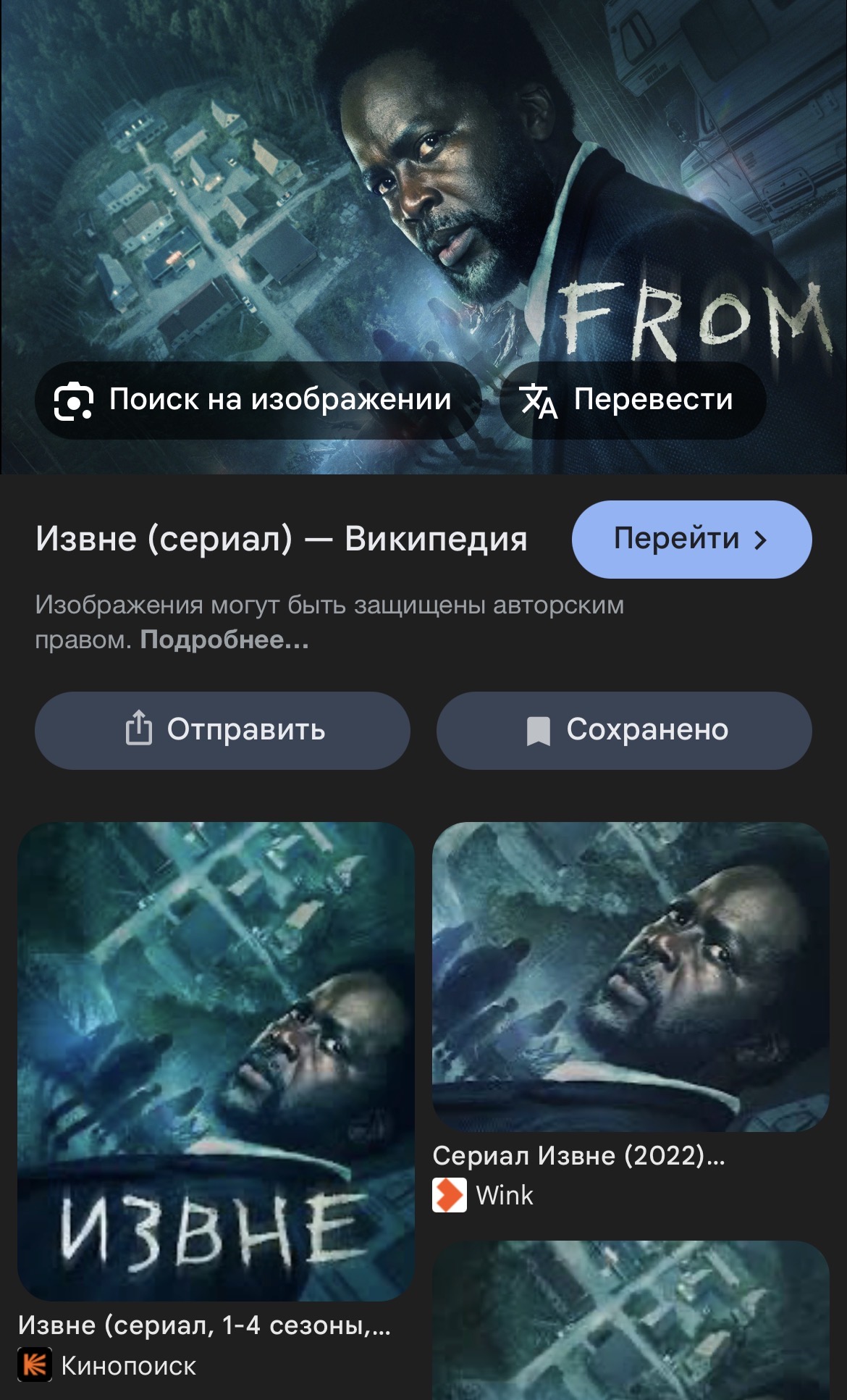Viewport: 847px width, 1400px height.
Task: Open the aerial town image below Wink
Action: click(x=630, y=1322)
